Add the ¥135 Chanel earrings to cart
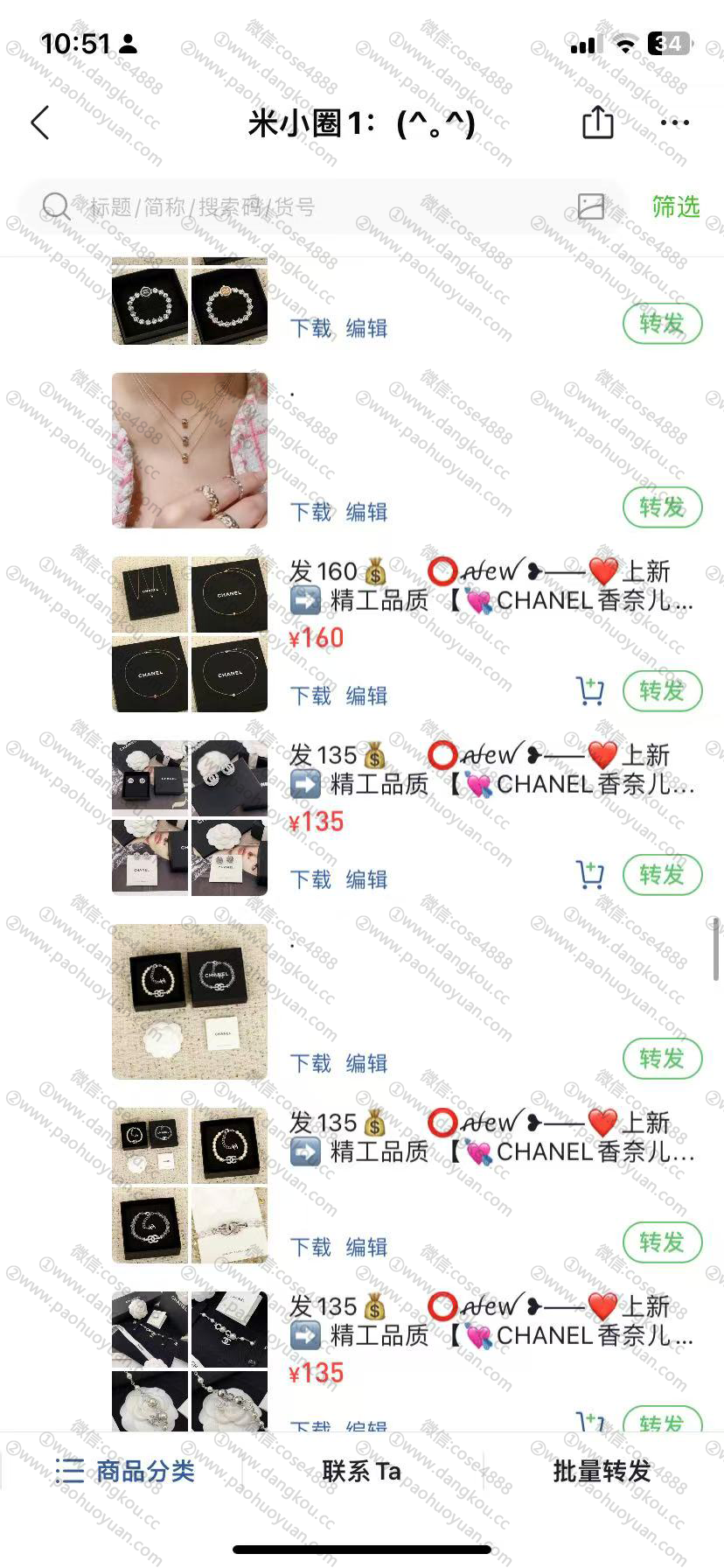724x1568 pixels. coord(590,875)
